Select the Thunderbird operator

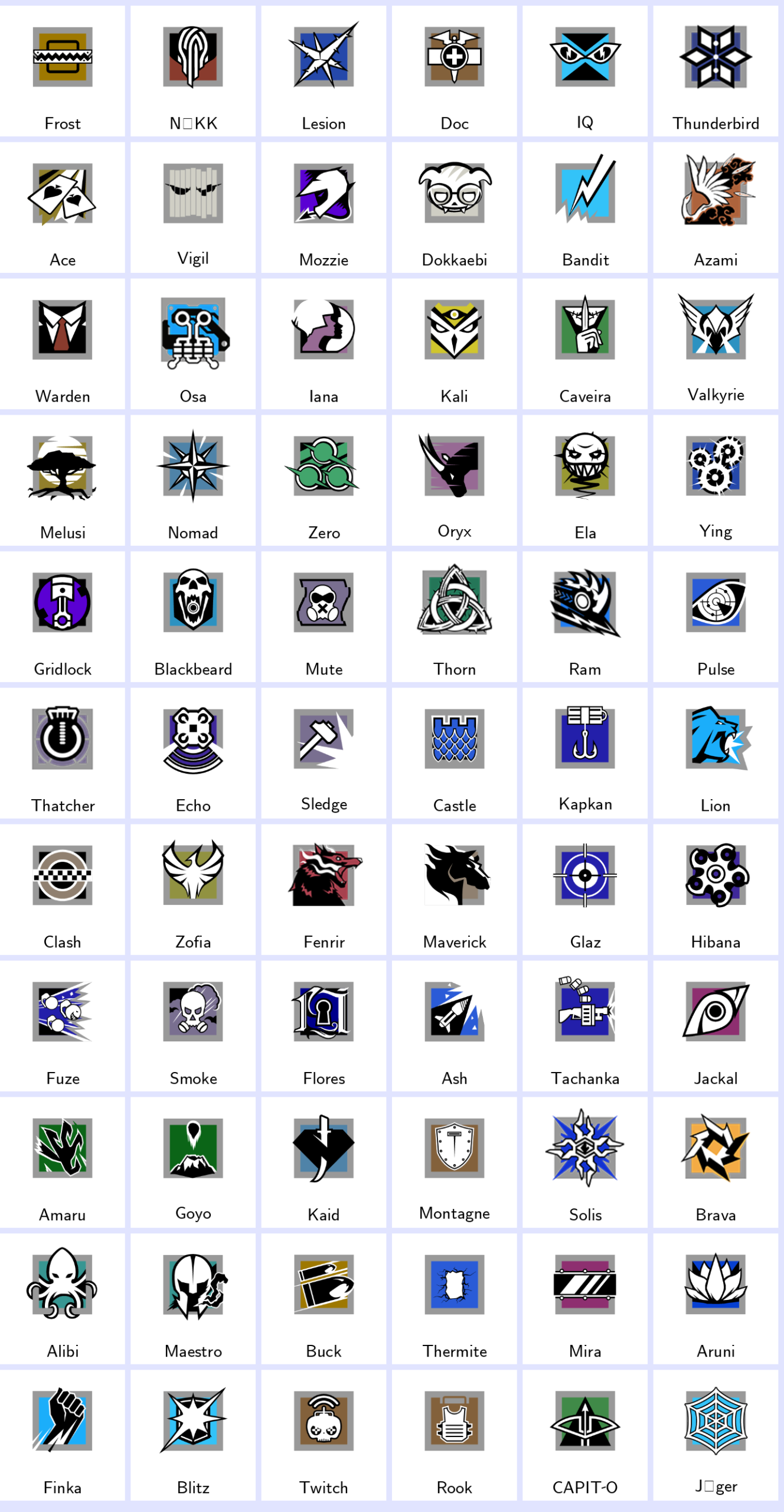click(716, 71)
